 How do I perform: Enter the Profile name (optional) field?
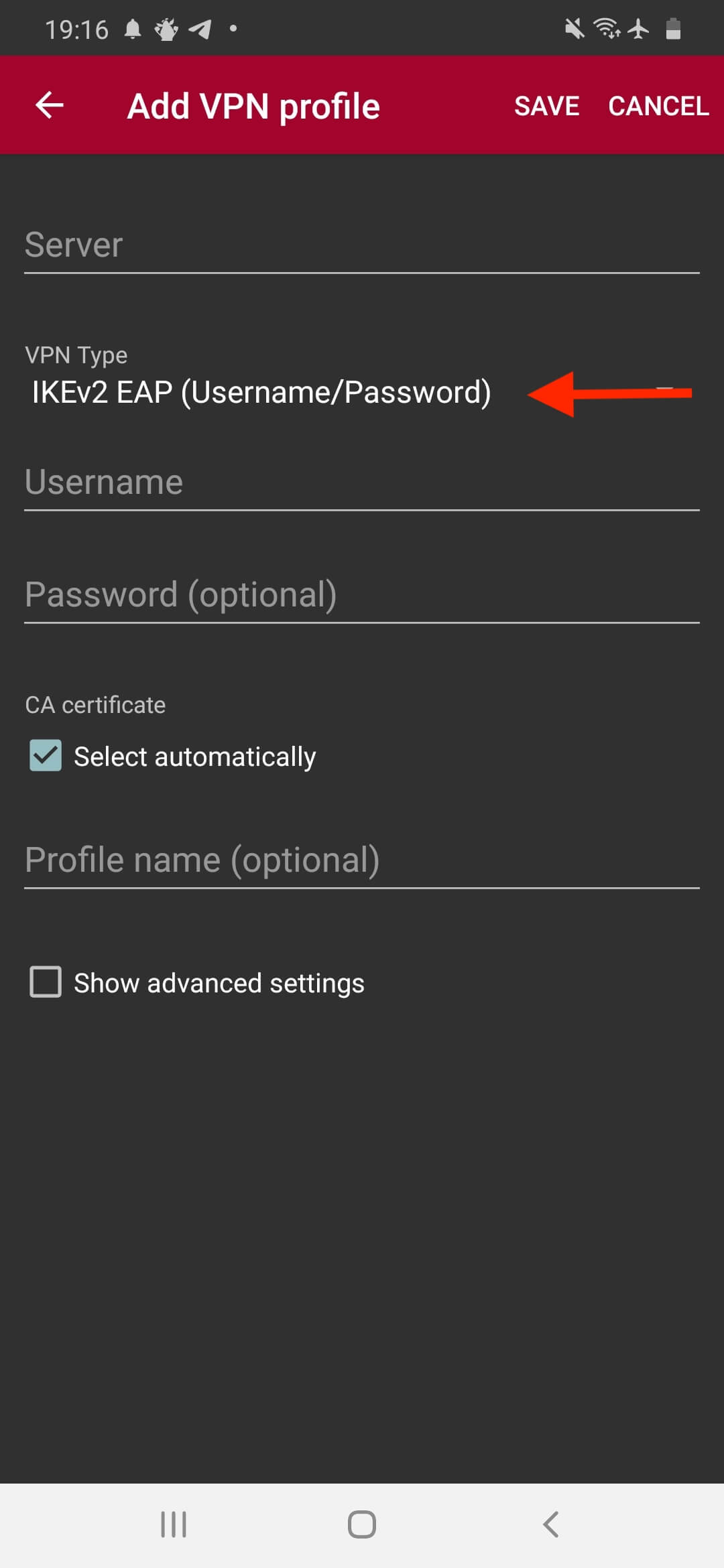[362, 860]
